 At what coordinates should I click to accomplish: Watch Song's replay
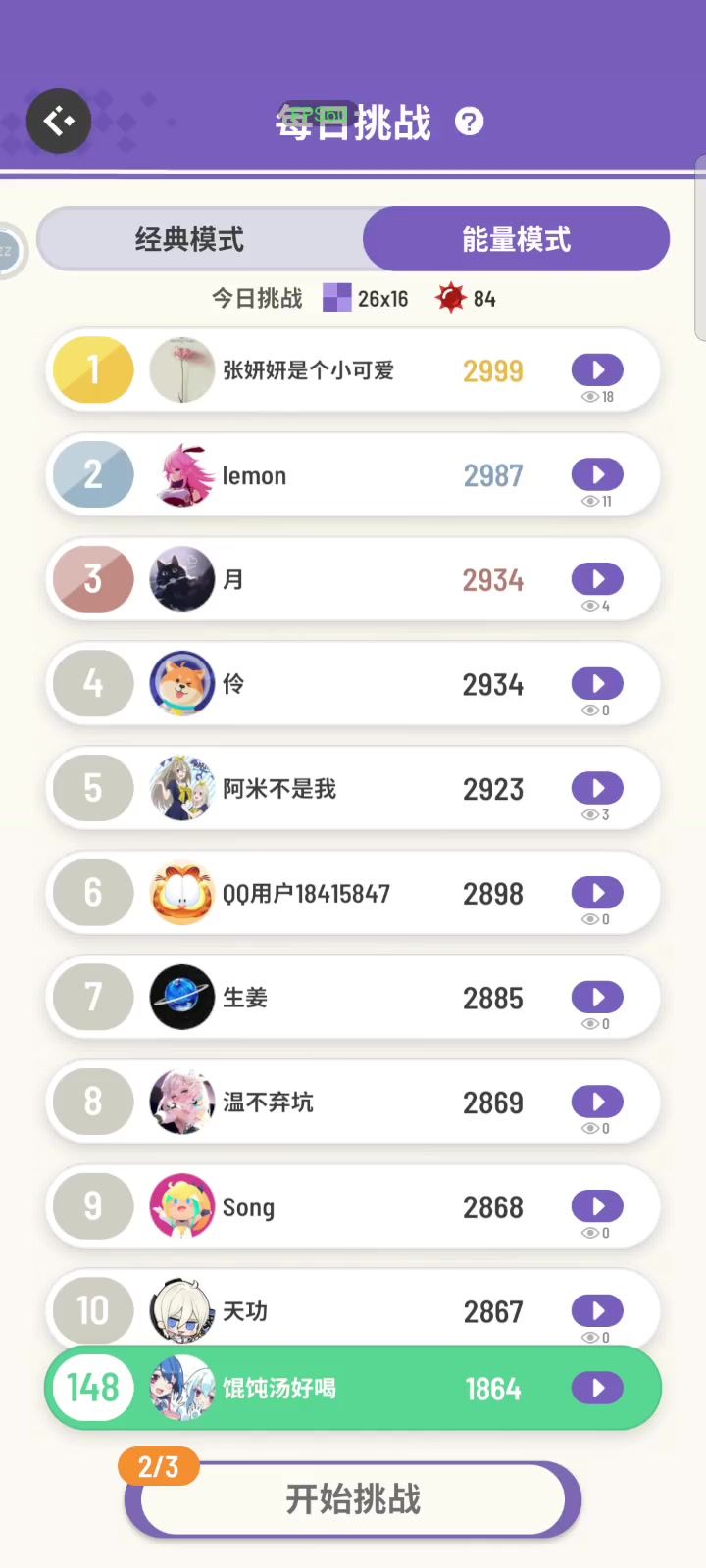tap(597, 1206)
